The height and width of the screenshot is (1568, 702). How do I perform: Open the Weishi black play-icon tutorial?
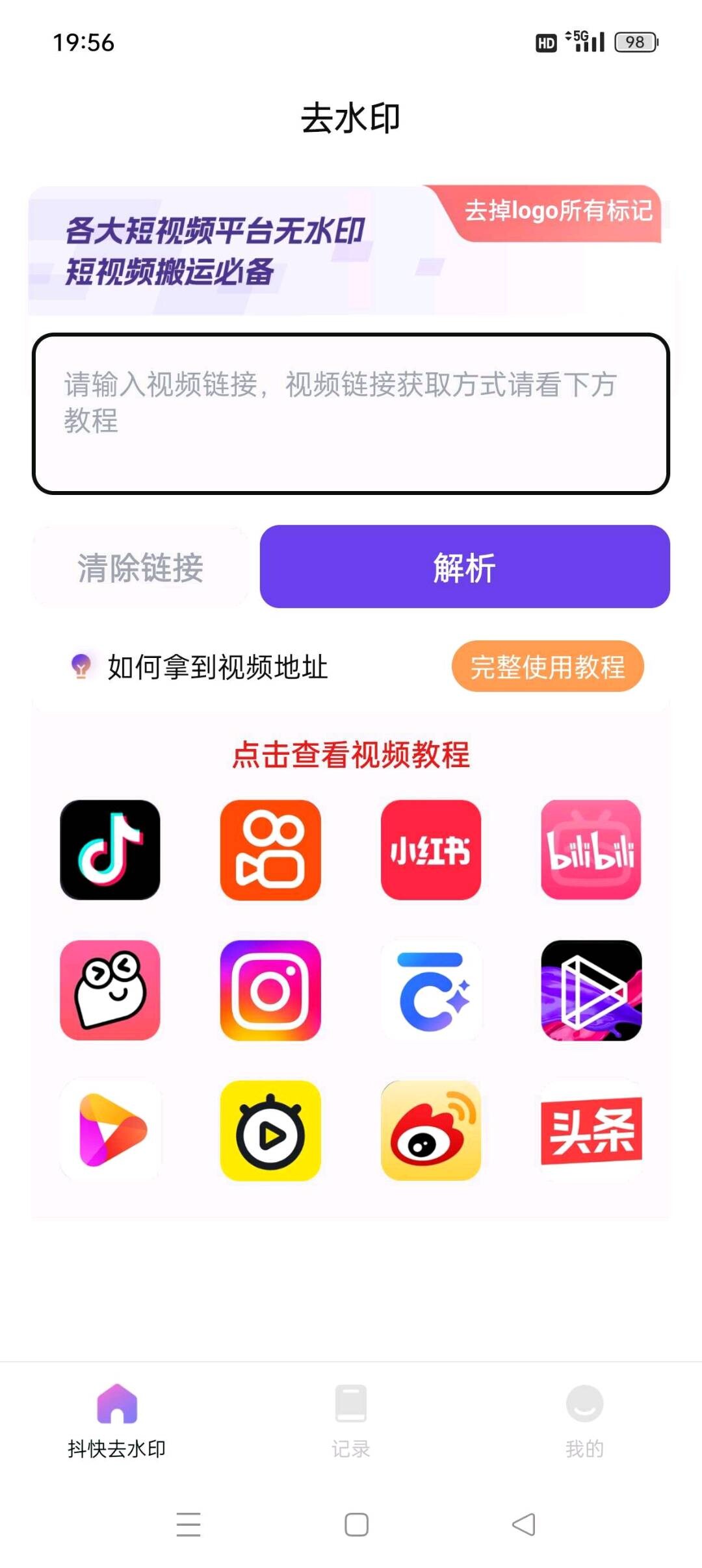591,990
